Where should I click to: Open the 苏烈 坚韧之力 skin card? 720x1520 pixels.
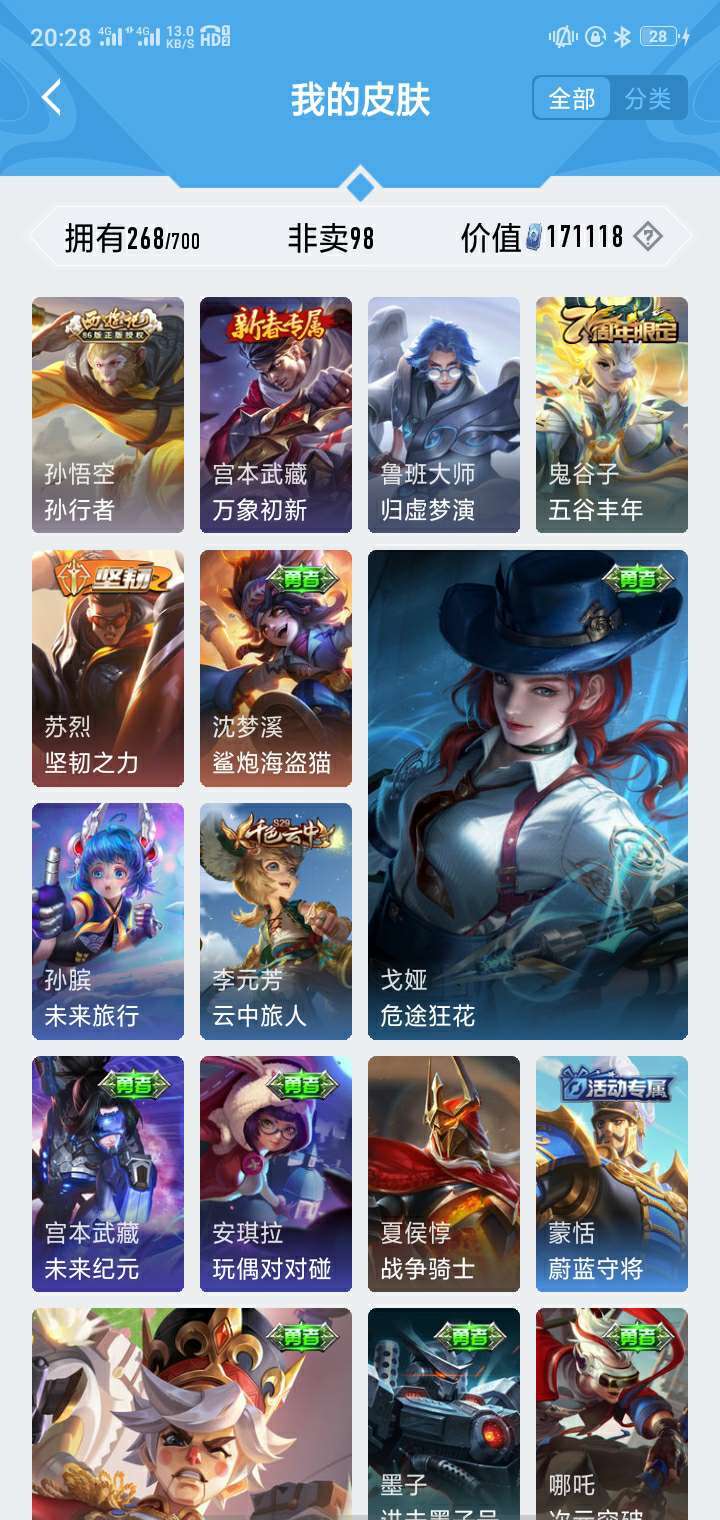coord(108,668)
